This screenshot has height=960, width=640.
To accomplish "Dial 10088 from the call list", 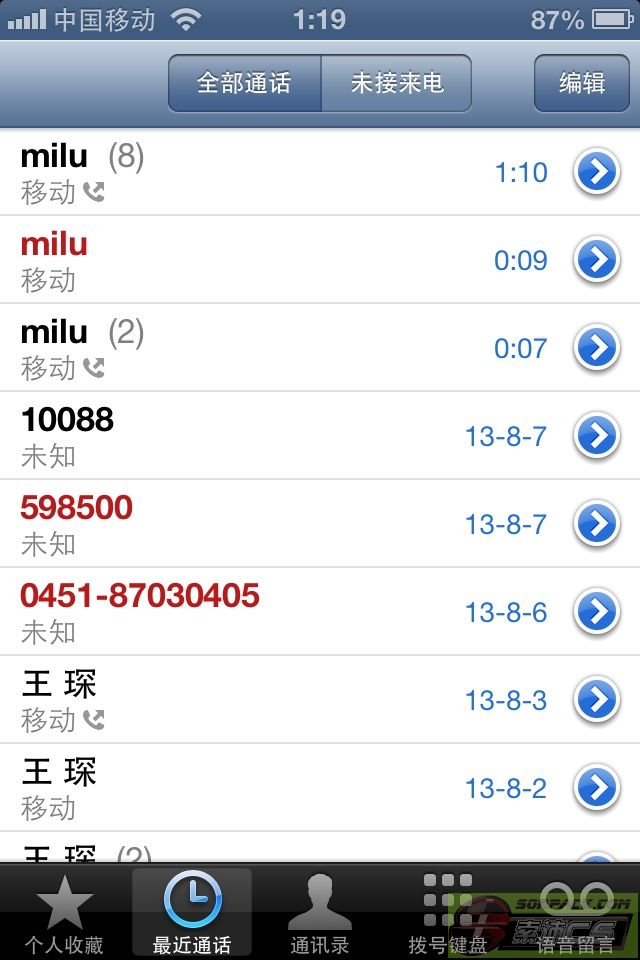I will (x=250, y=436).
